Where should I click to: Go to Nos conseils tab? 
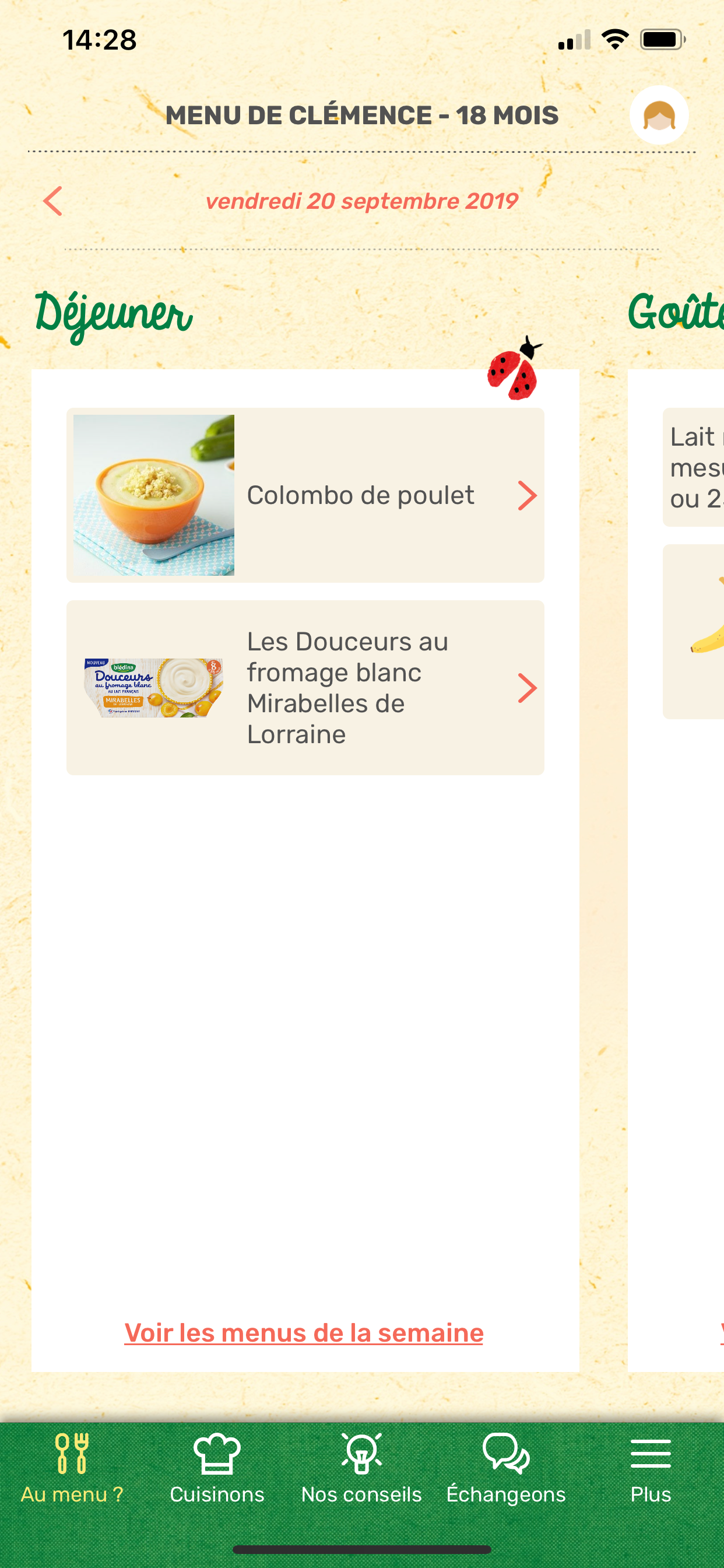click(x=361, y=1469)
